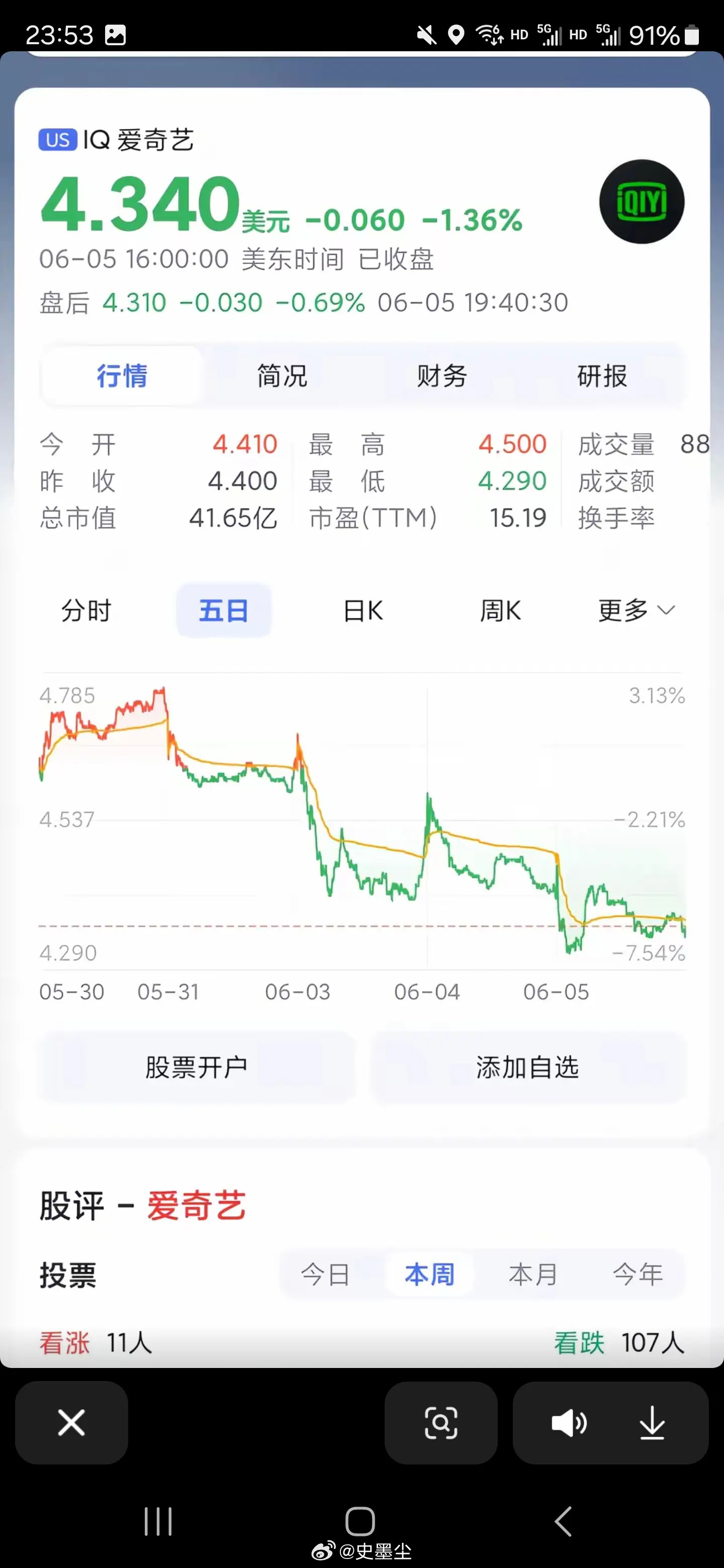Switch chart to 分时 view
Image resolution: width=724 pixels, height=1568 pixels.
click(86, 611)
